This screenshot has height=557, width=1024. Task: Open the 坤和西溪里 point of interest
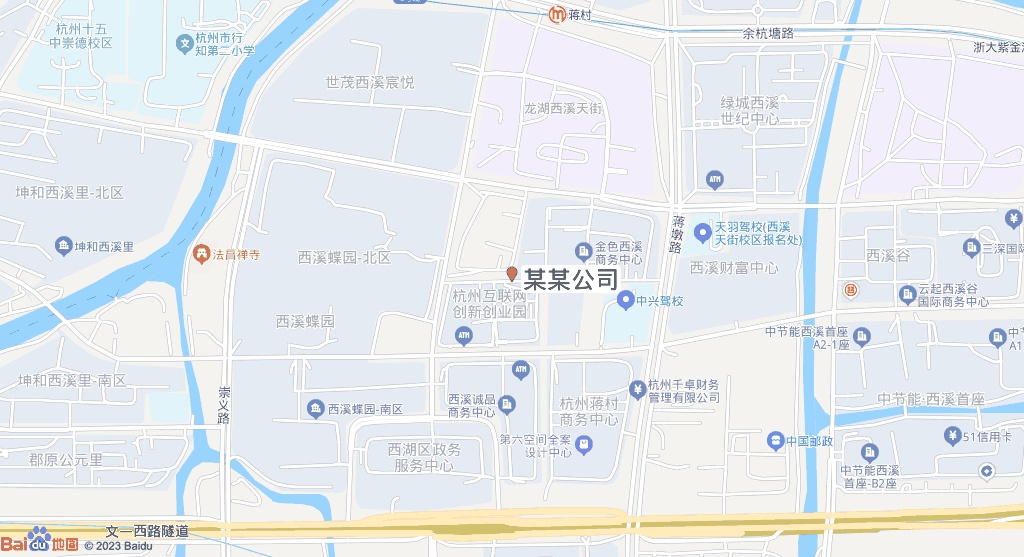click(x=64, y=246)
